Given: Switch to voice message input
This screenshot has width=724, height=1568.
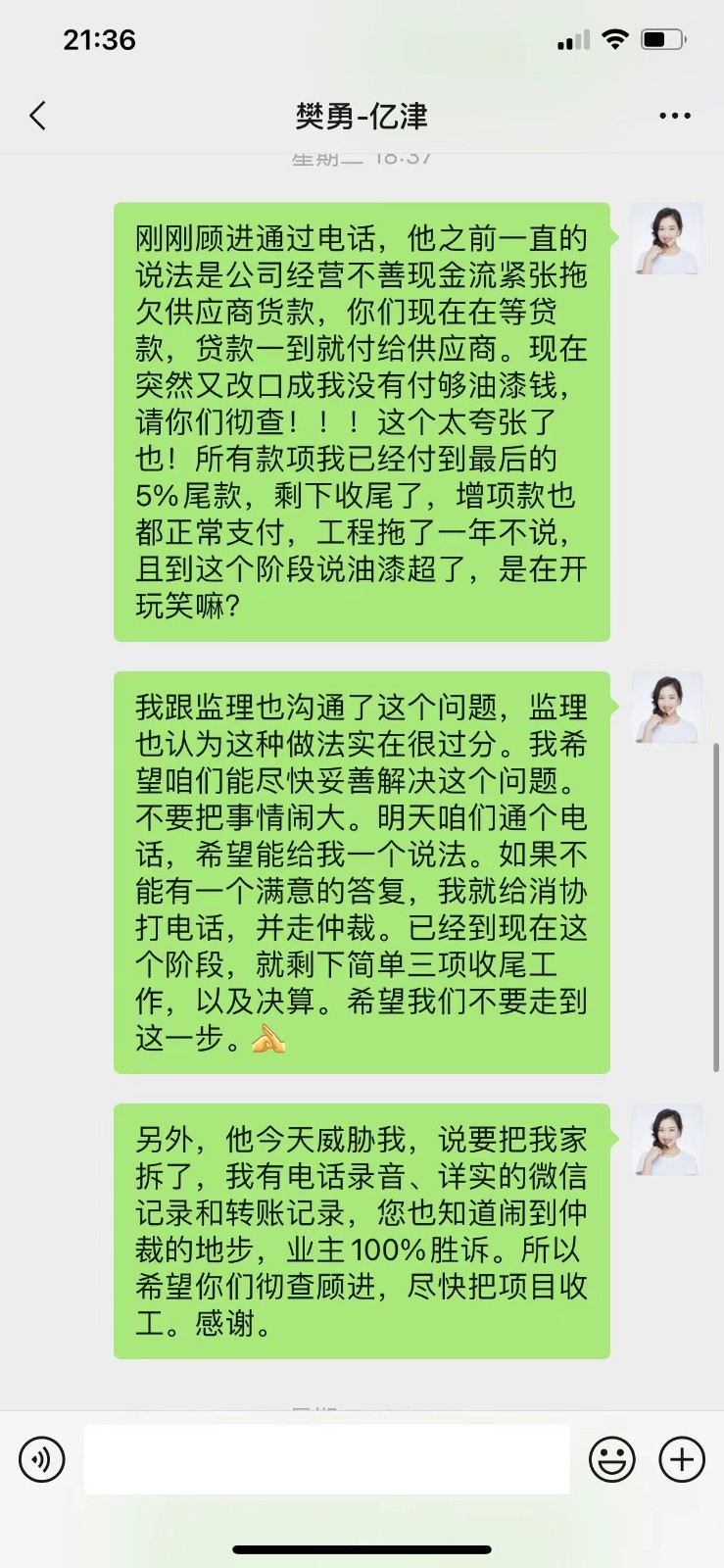Looking at the screenshot, I should [42, 1459].
